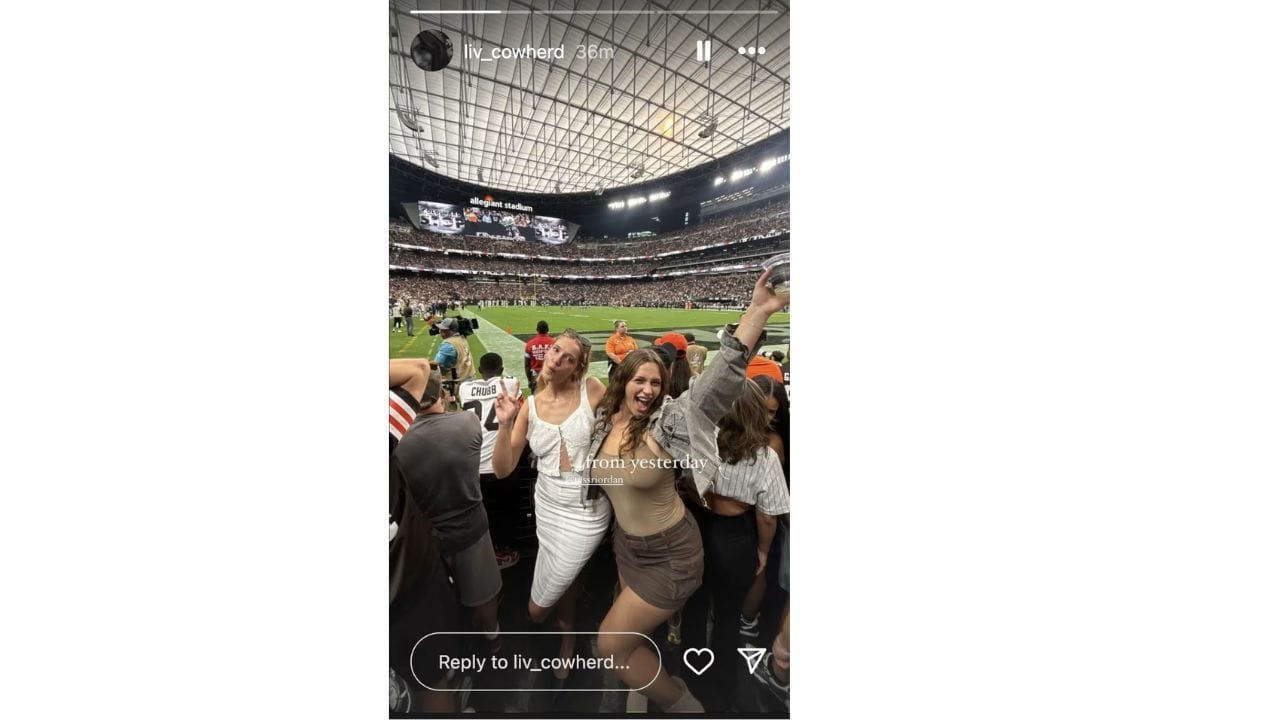Open liv_cowherd's profile picture
The height and width of the screenshot is (720, 1280).
pyautogui.click(x=431, y=51)
